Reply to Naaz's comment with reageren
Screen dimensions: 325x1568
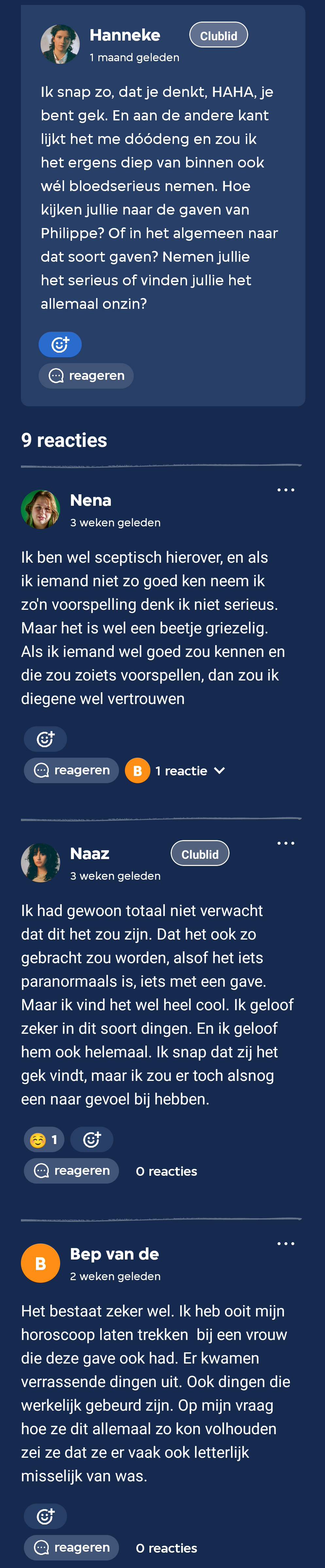(x=71, y=1171)
